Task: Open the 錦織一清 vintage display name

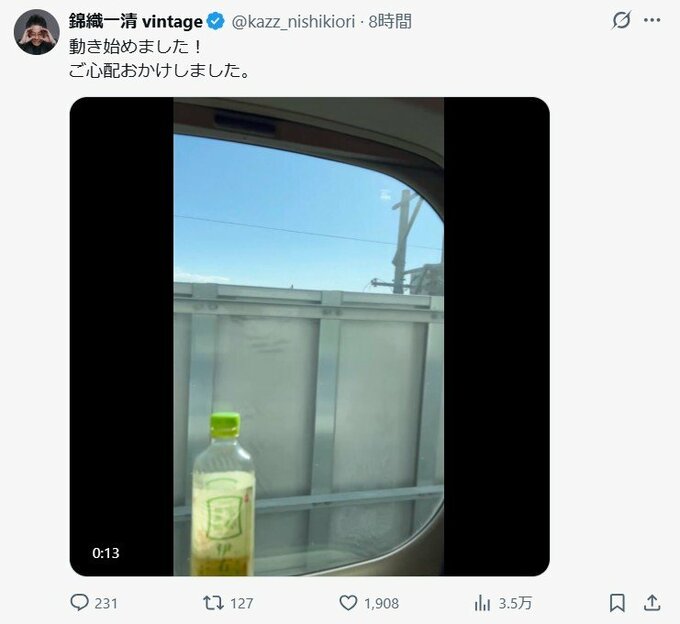Action: tap(135, 21)
